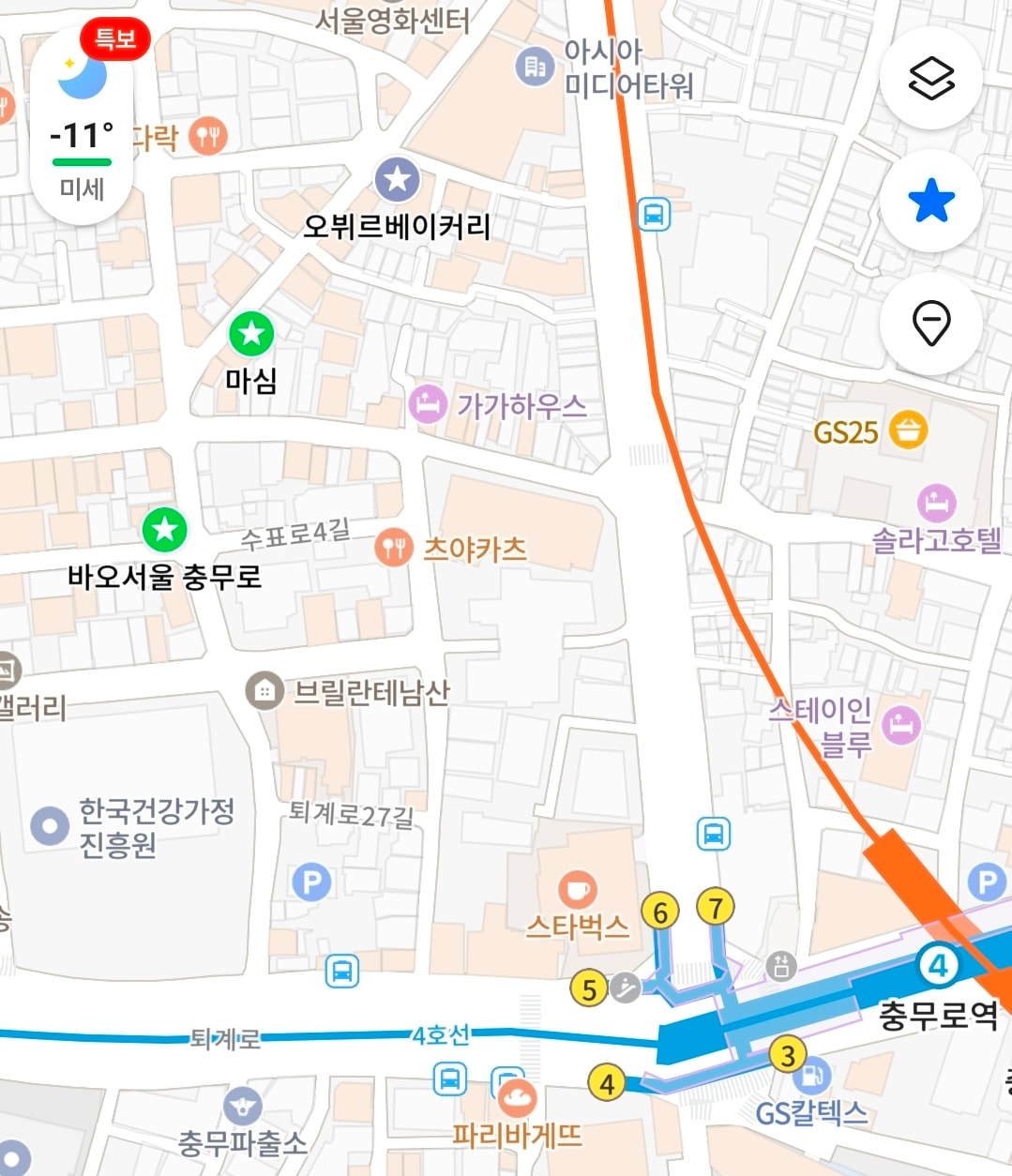The width and height of the screenshot is (1012, 1176).
Task: Open the 충무로역 line 4 station marker
Action: coord(937,965)
